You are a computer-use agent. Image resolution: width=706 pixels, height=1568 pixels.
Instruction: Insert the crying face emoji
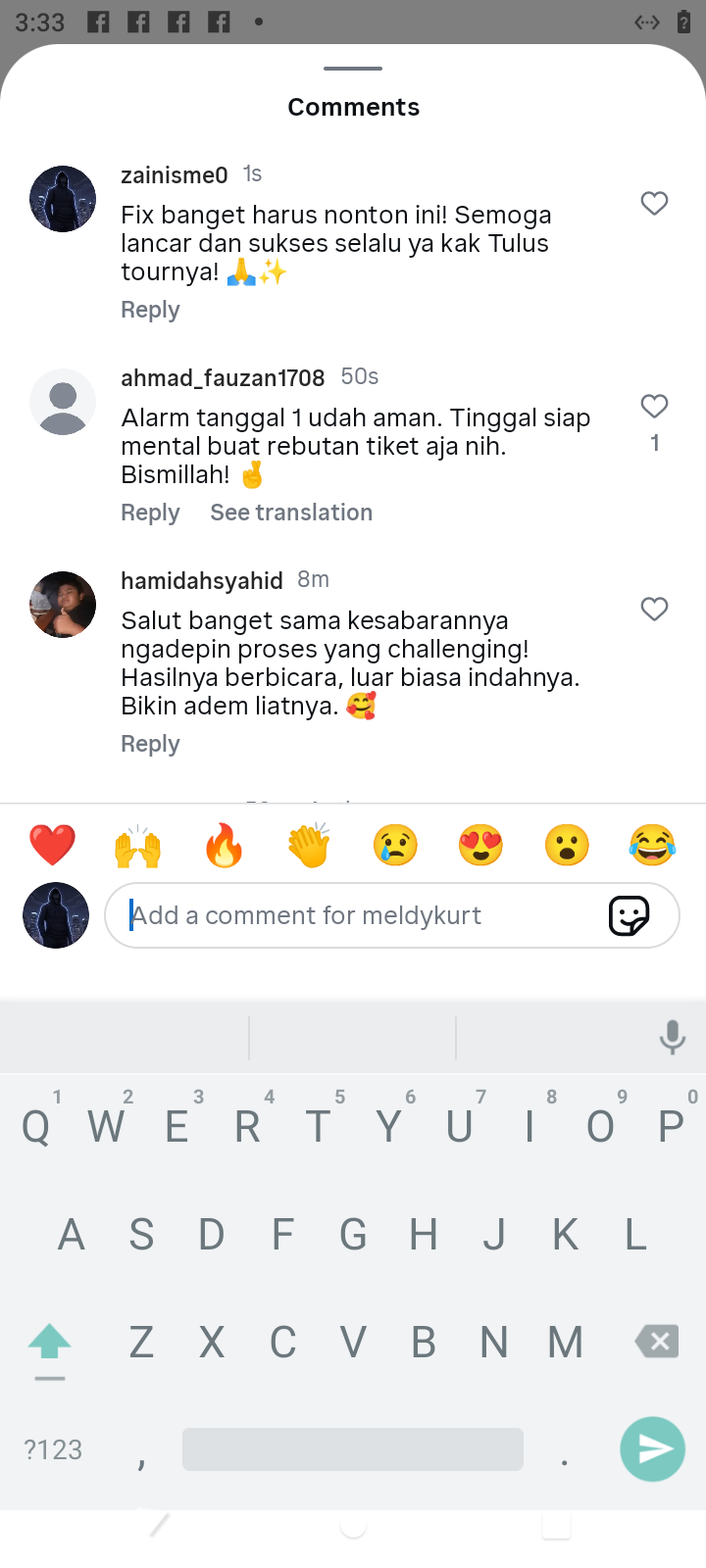click(x=395, y=845)
